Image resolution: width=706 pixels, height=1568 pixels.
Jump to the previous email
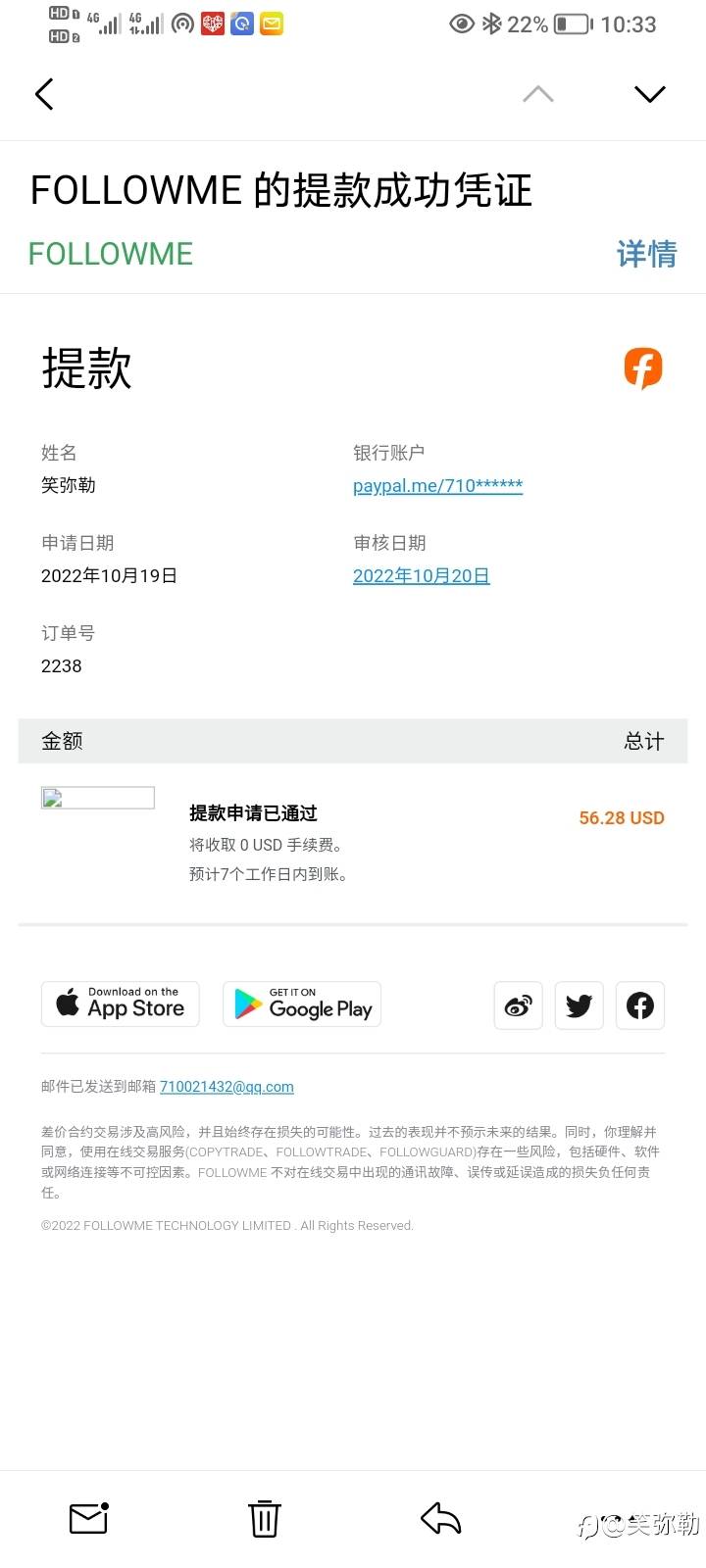point(537,94)
